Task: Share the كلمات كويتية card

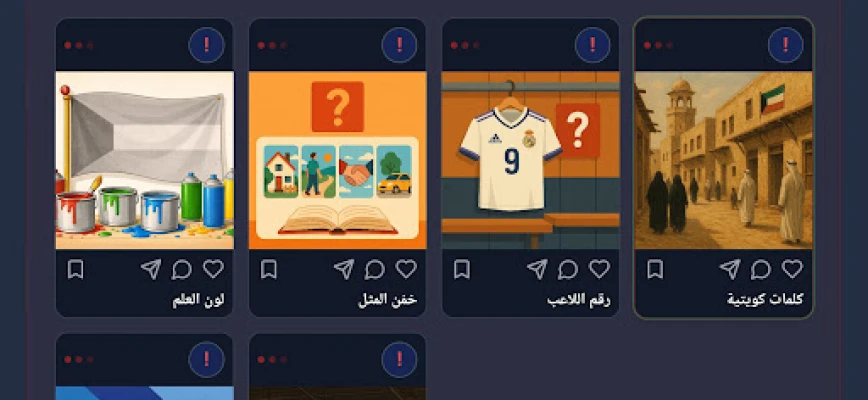Action: click(x=730, y=269)
